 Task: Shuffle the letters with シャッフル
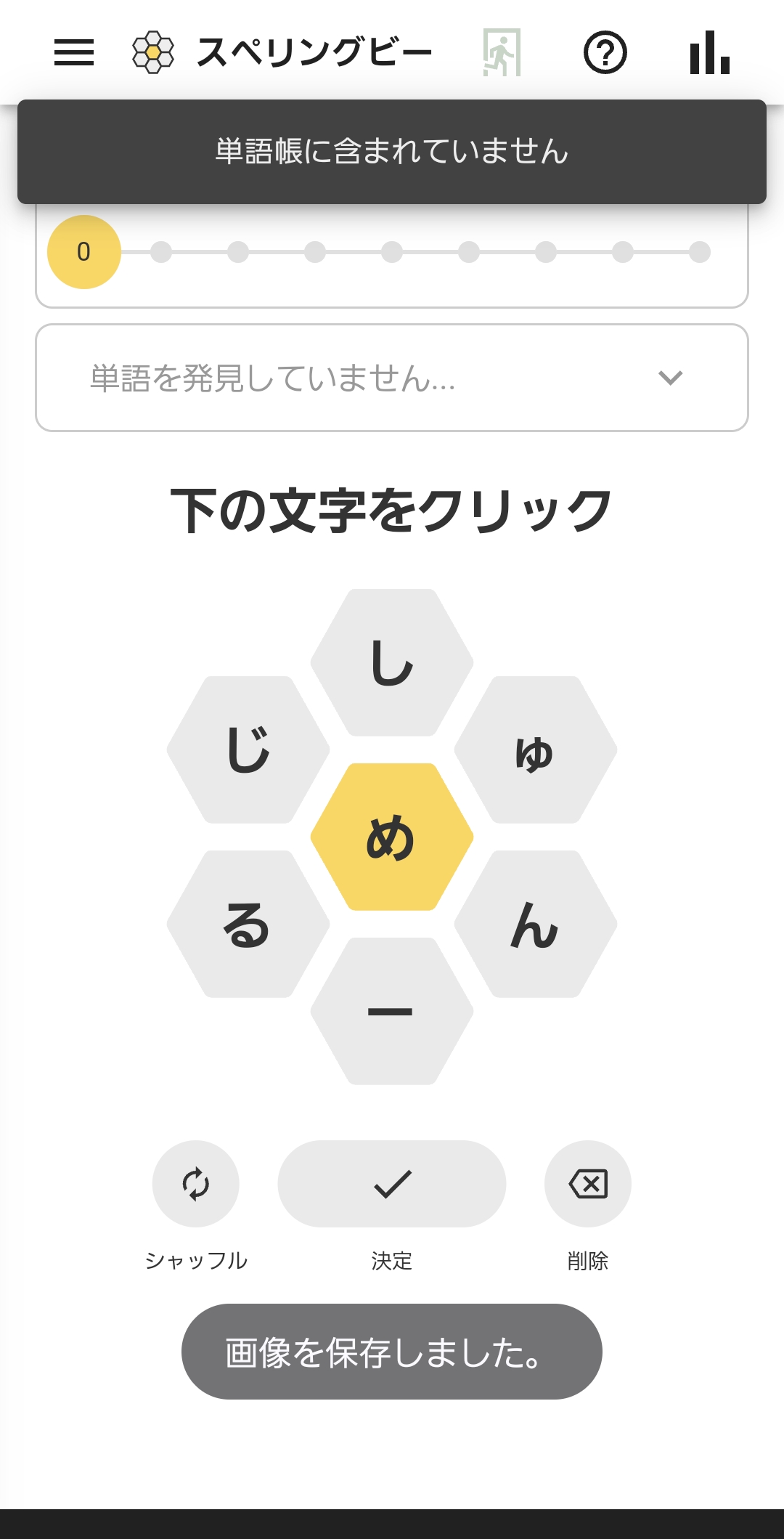tap(196, 1184)
